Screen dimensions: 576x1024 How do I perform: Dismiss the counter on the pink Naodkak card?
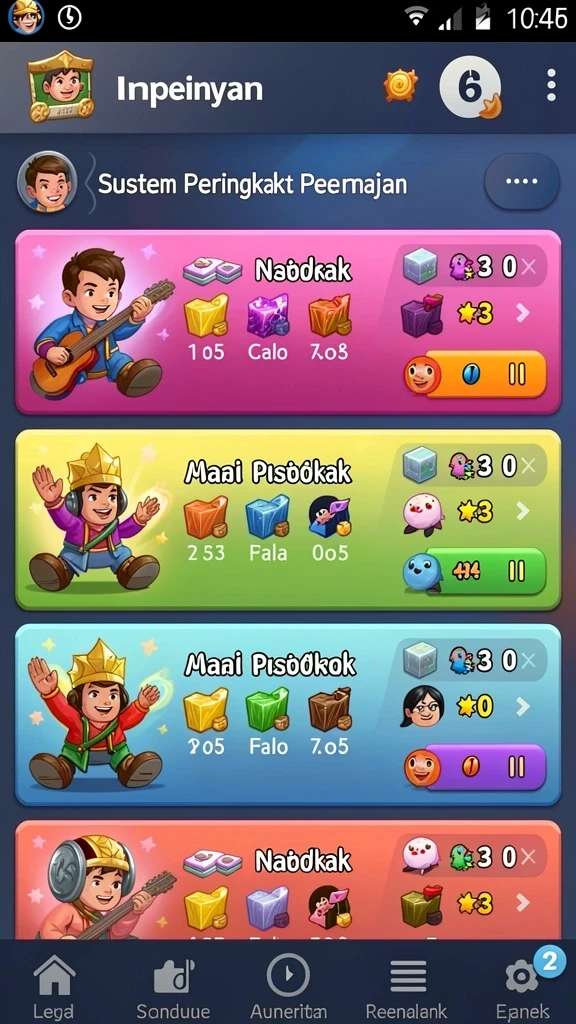point(528,266)
